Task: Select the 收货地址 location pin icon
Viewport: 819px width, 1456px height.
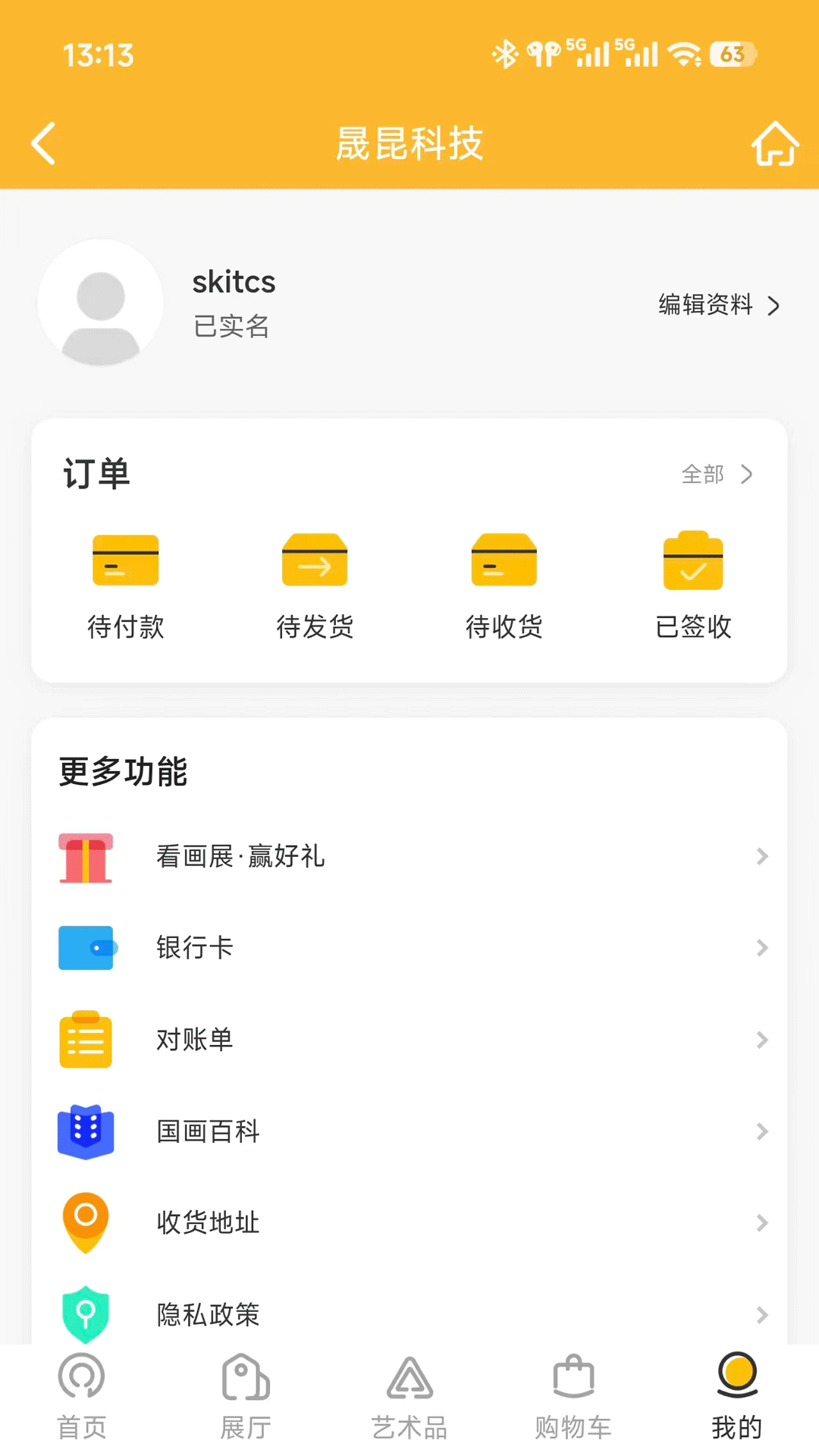Action: pos(86,1223)
